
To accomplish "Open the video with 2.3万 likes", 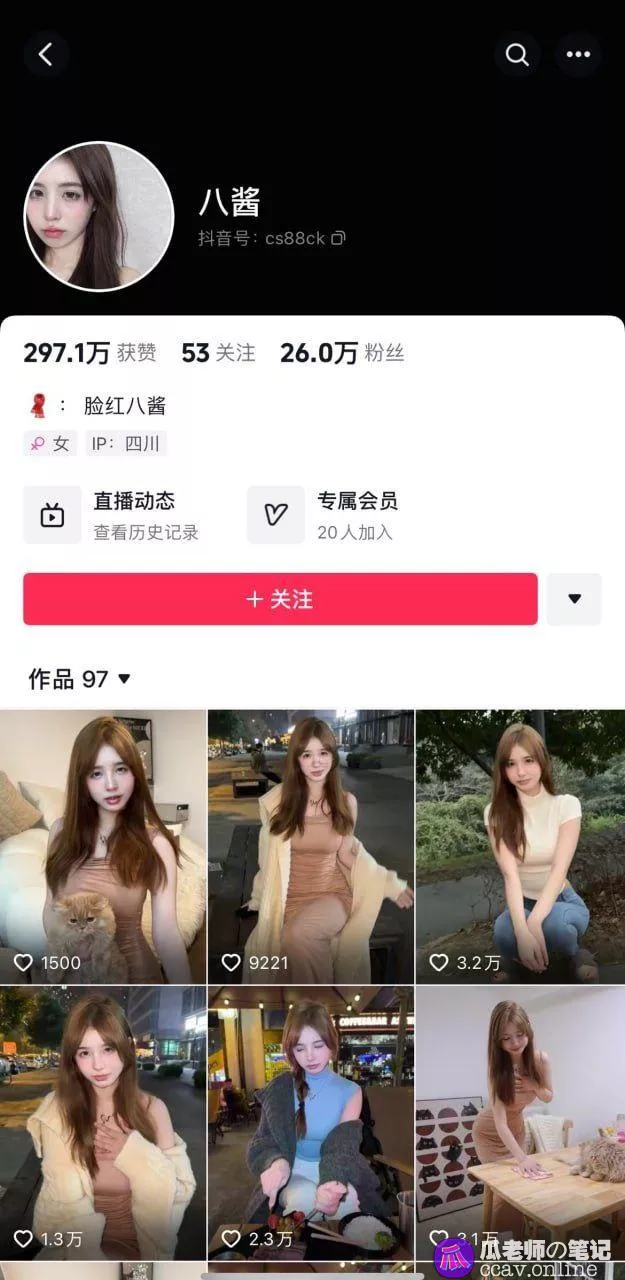I will (x=311, y=1120).
